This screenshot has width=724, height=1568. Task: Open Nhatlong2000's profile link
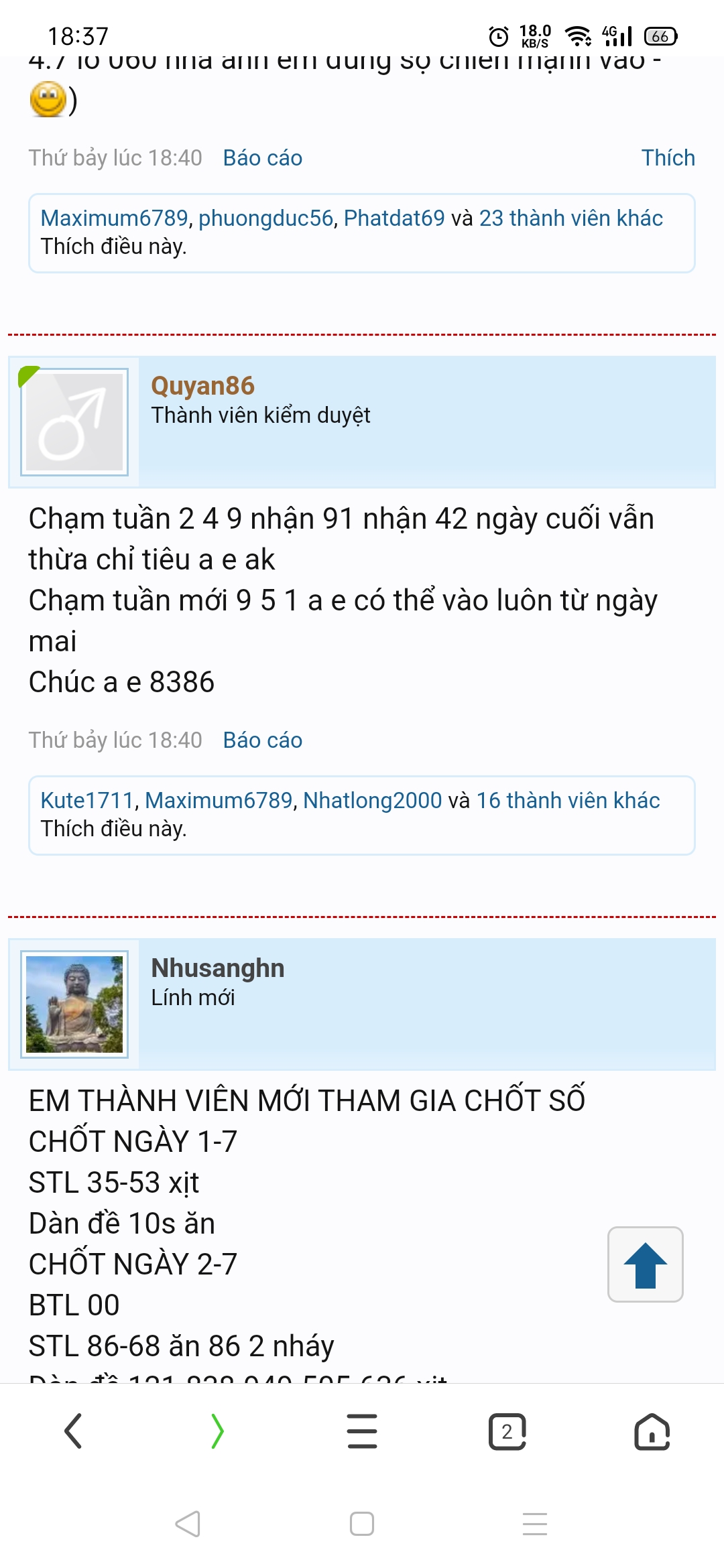coord(372,801)
